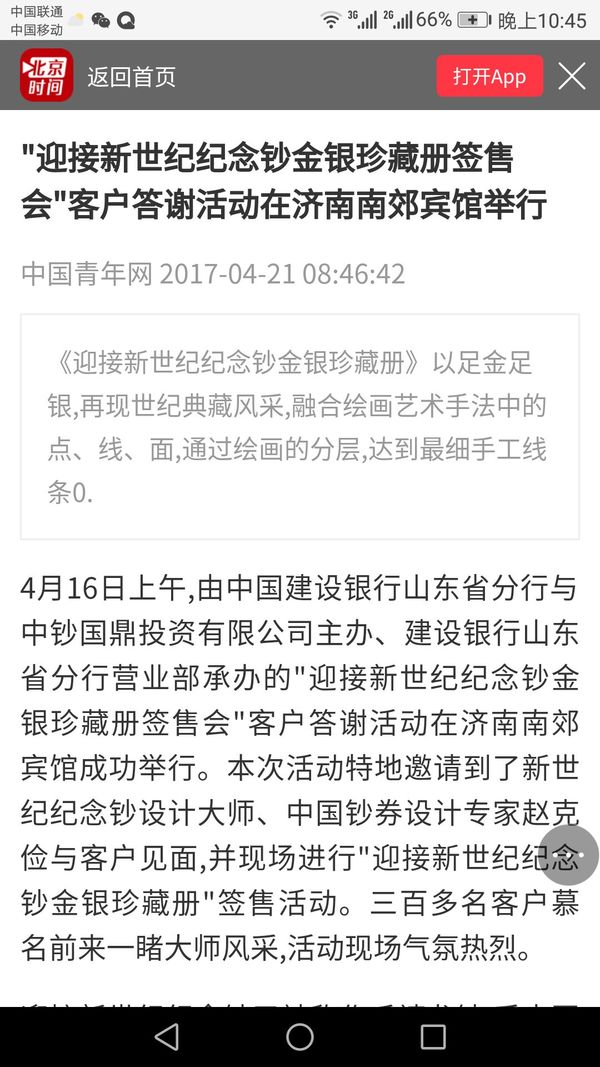
Task: Open the 北京时间 logo
Action: pyautogui.click(x=46, y=76)
